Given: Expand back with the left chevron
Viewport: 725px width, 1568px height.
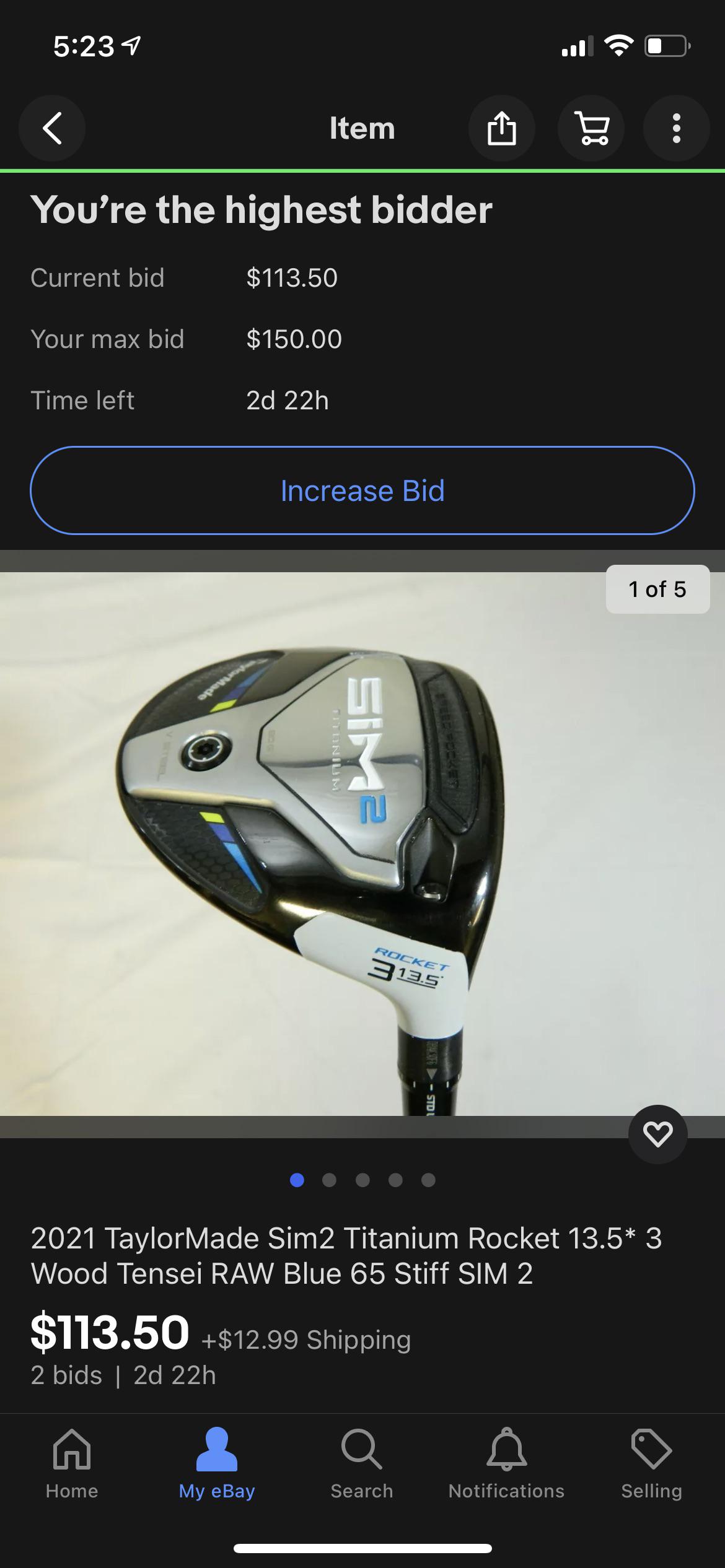Looking at the screenshot, I should click(52, 128).
